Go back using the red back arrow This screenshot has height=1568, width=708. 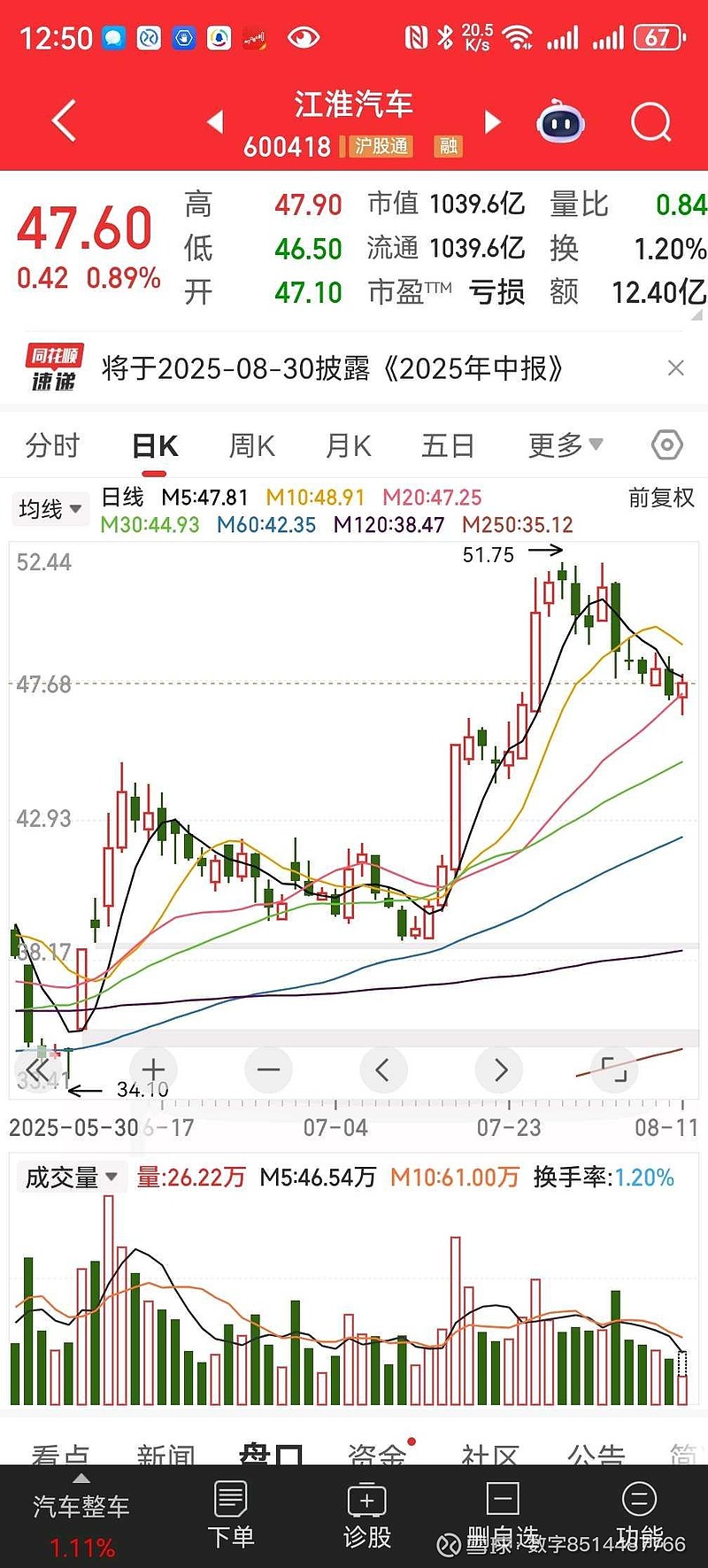click(x=62, y=120)
